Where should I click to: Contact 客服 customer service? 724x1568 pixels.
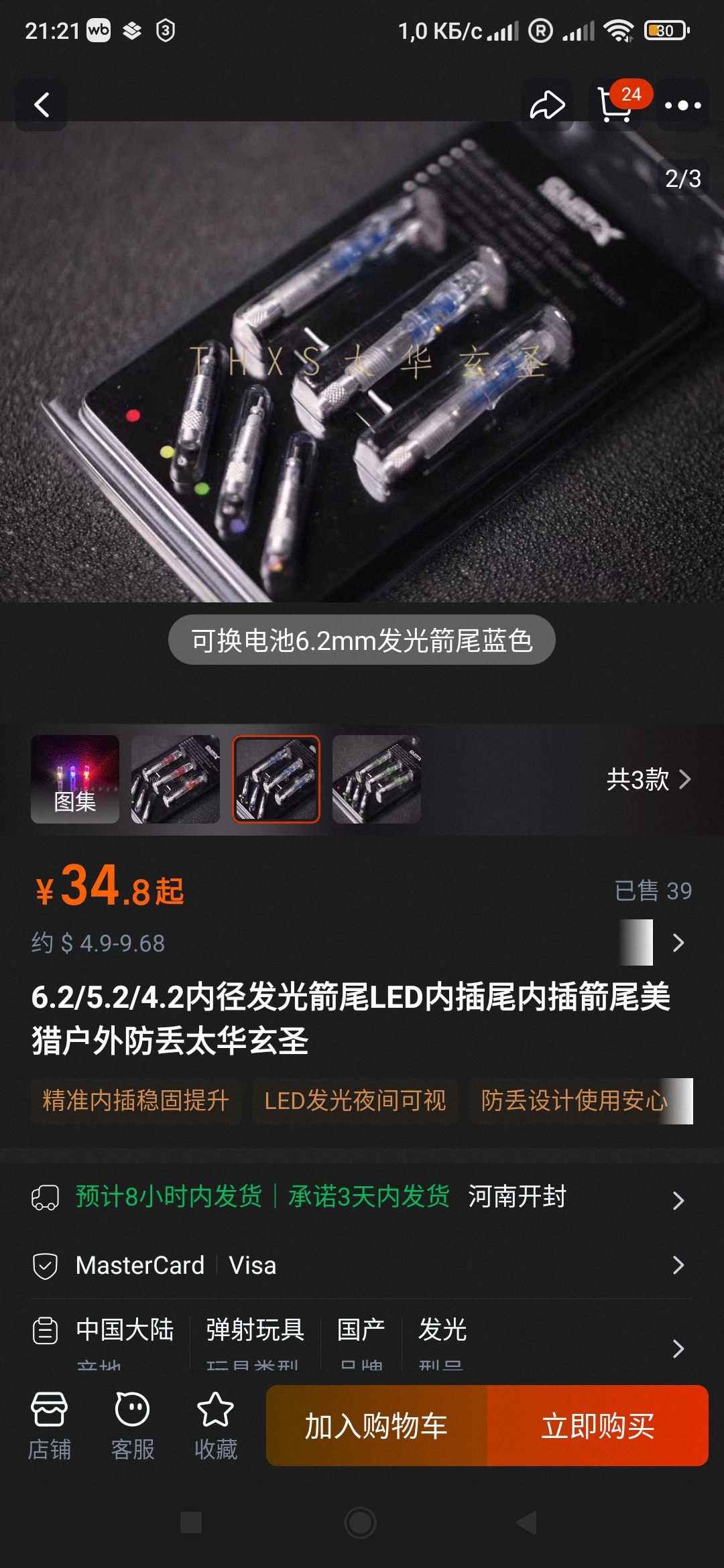tap(132, 1425)
